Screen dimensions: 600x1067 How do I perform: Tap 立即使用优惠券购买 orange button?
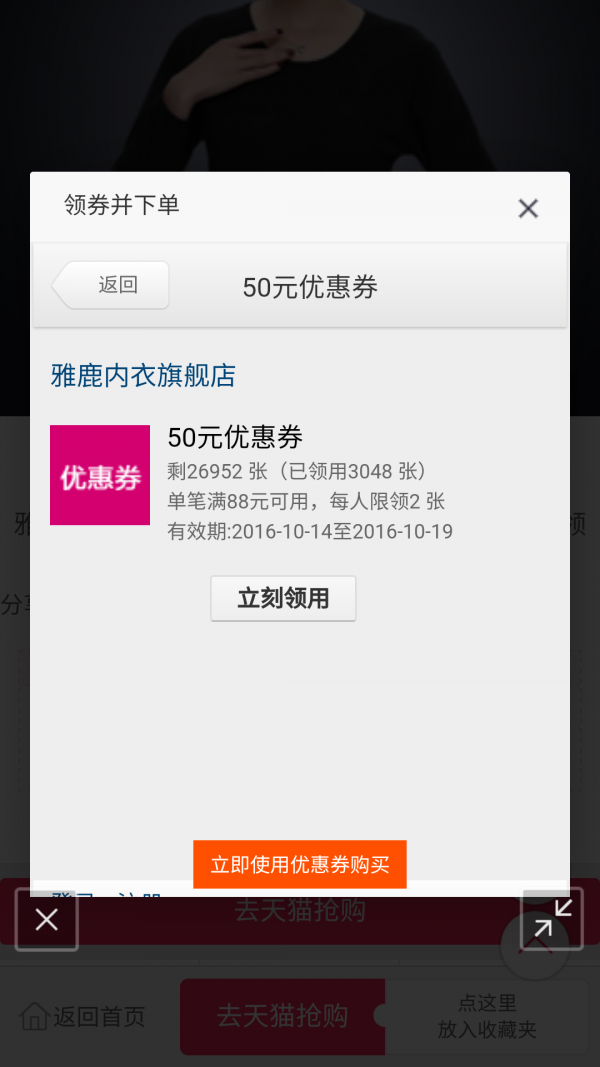tap(300, 865)
